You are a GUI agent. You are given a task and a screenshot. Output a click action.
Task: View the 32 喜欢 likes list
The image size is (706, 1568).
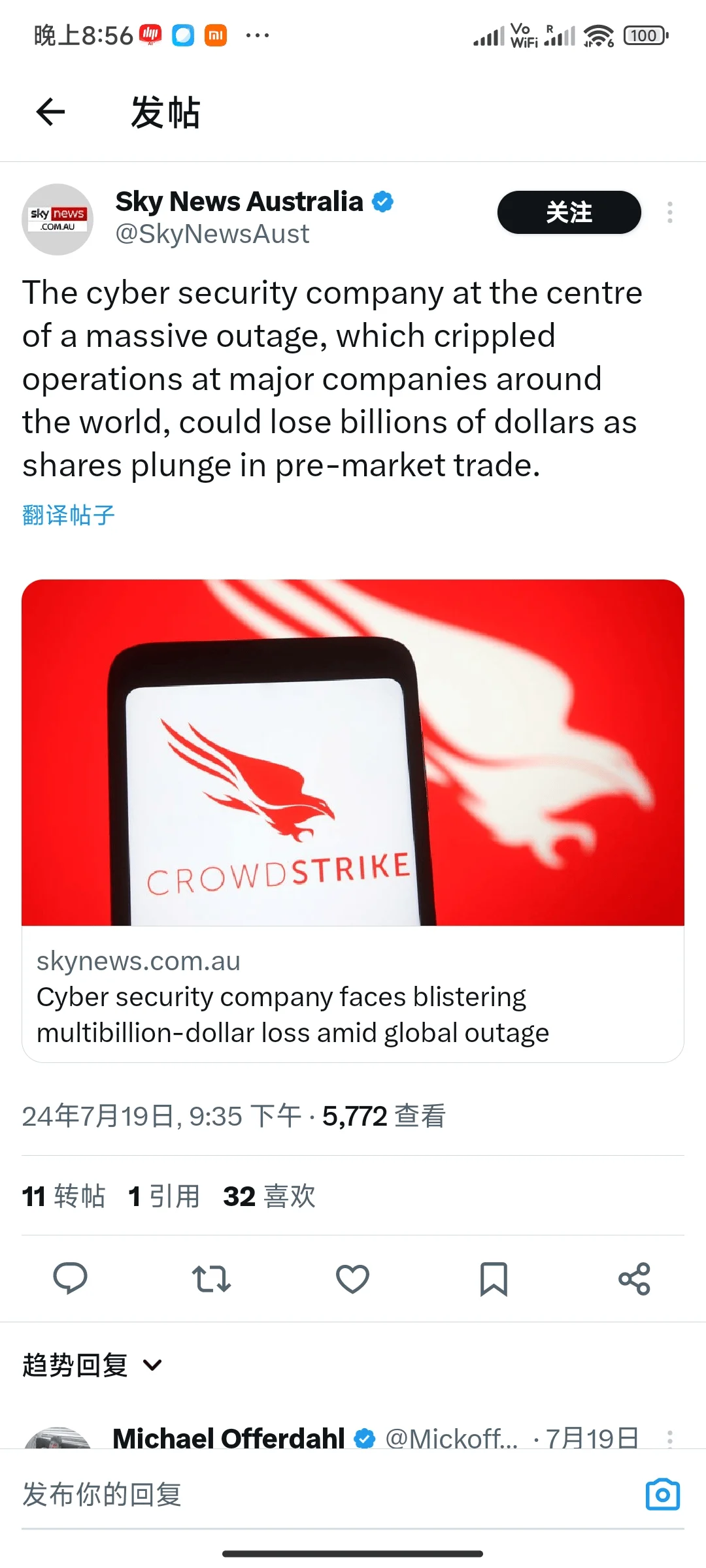click(269, 1196)
